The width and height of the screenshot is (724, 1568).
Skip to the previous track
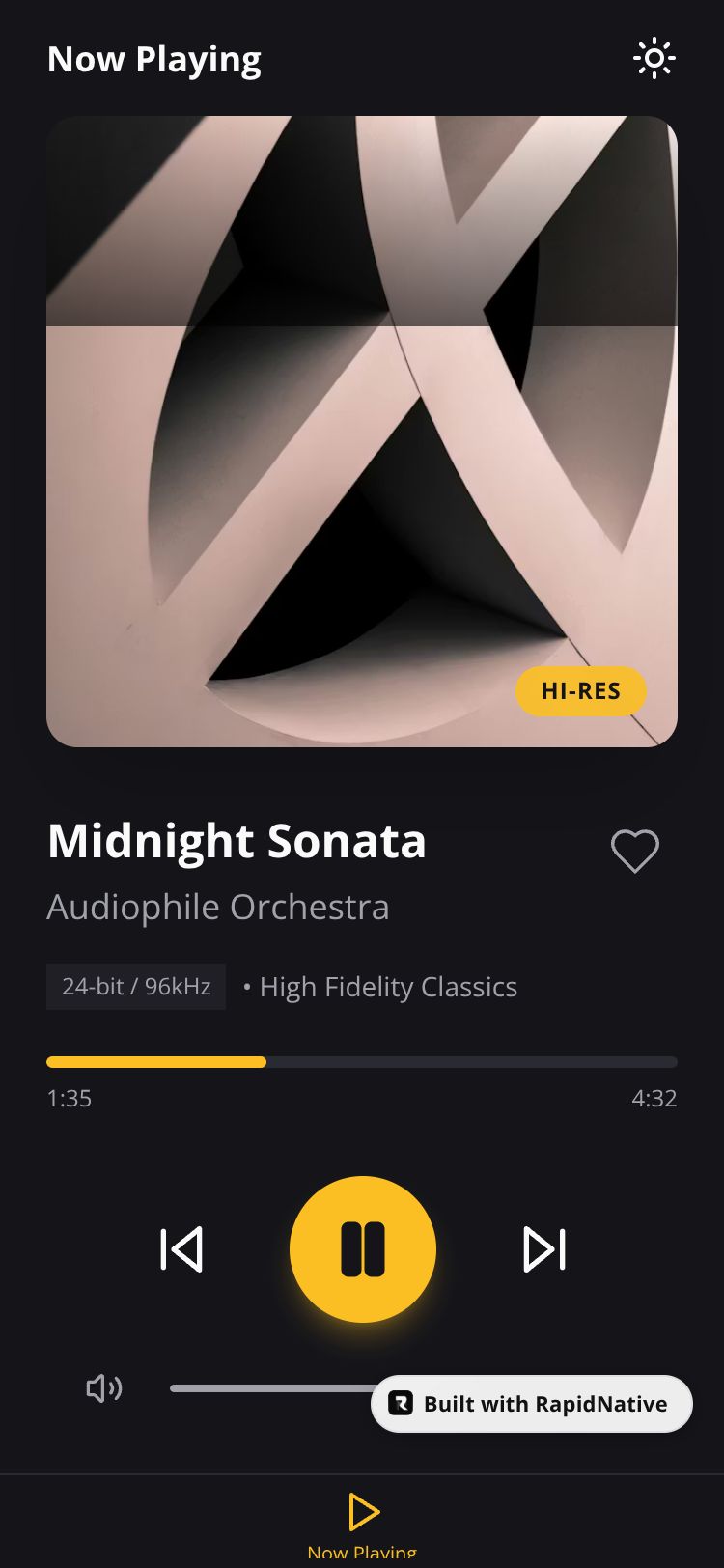click(181, 1249)
